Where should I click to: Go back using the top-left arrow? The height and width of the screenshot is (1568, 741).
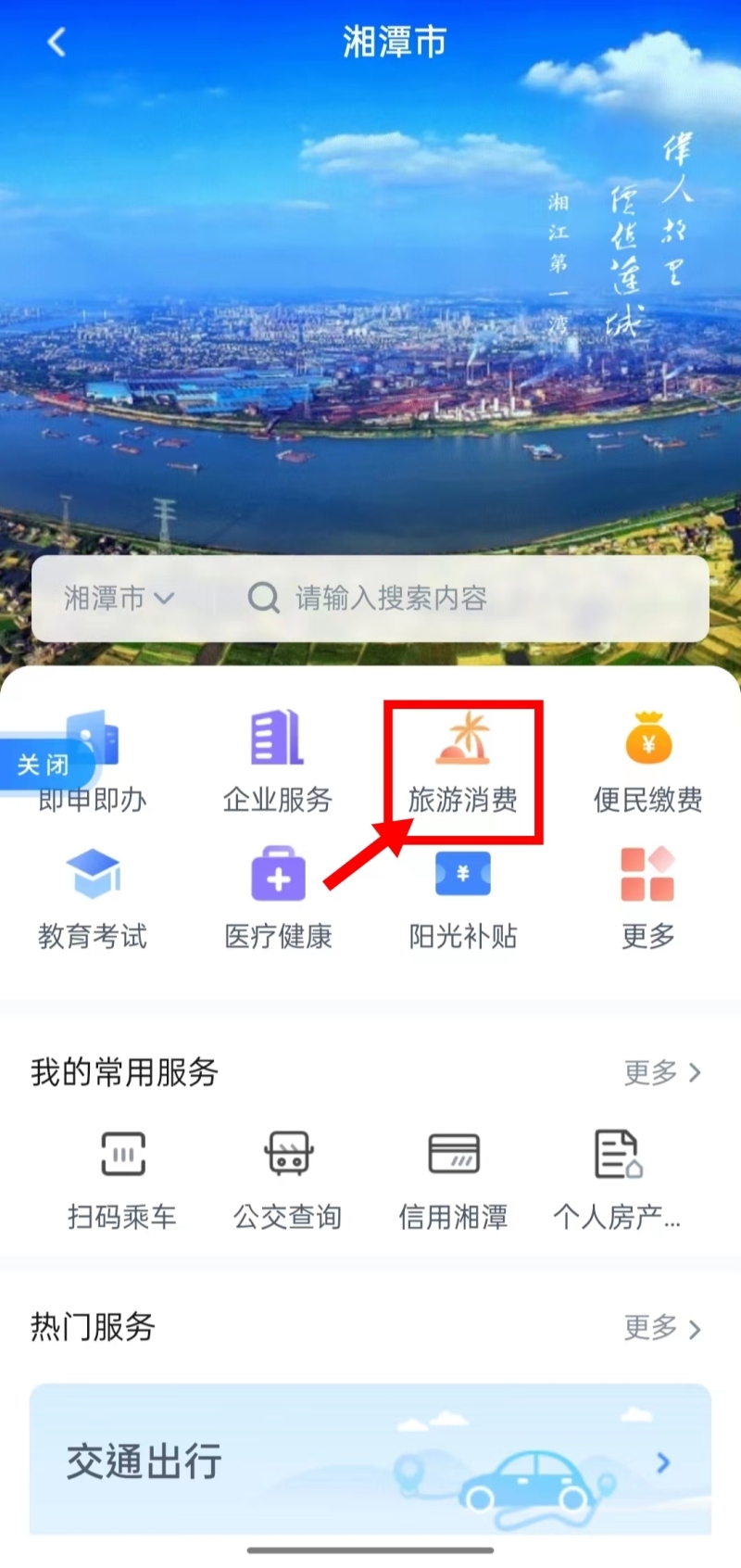point(57,42)
